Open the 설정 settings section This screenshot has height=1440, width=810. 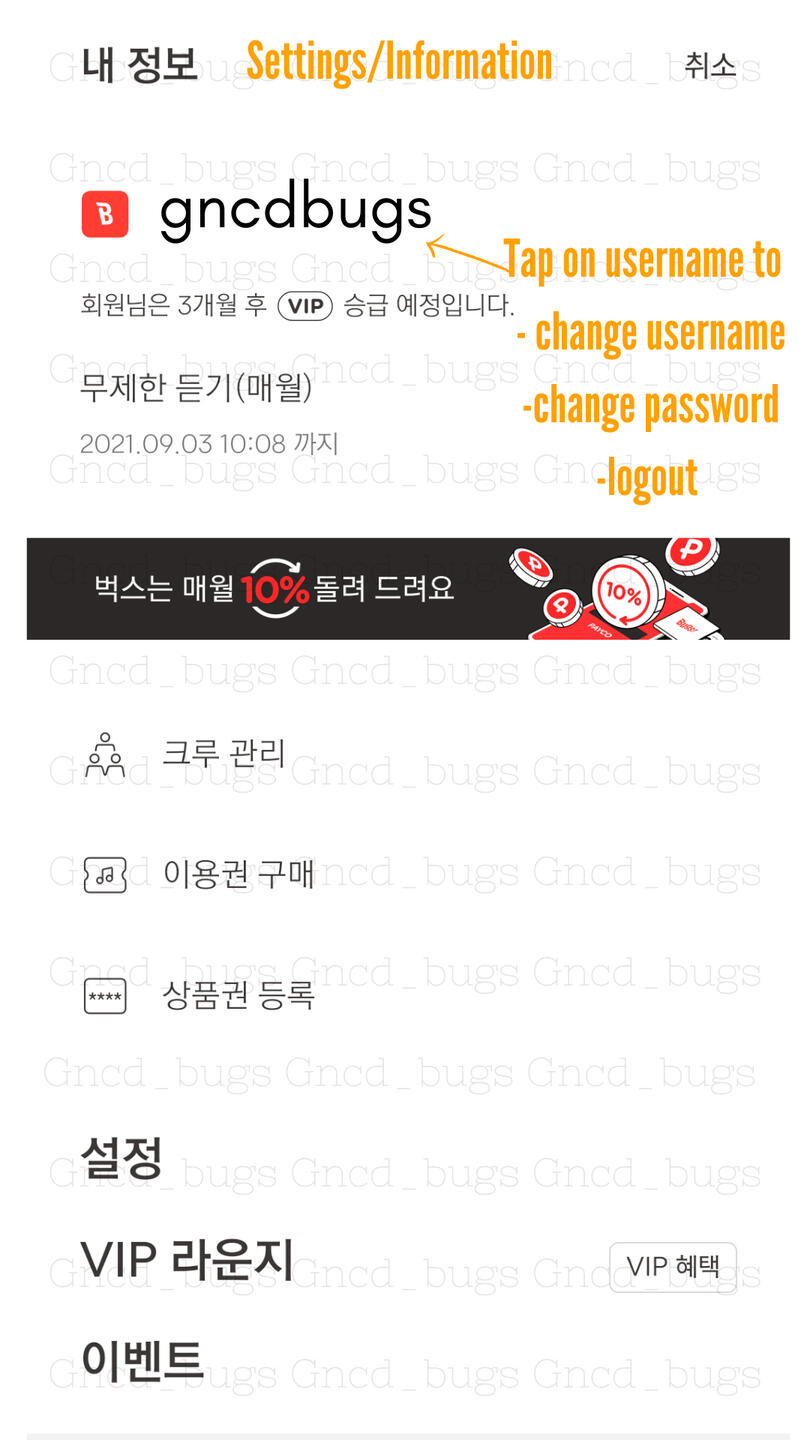(x=121, y=1158)
